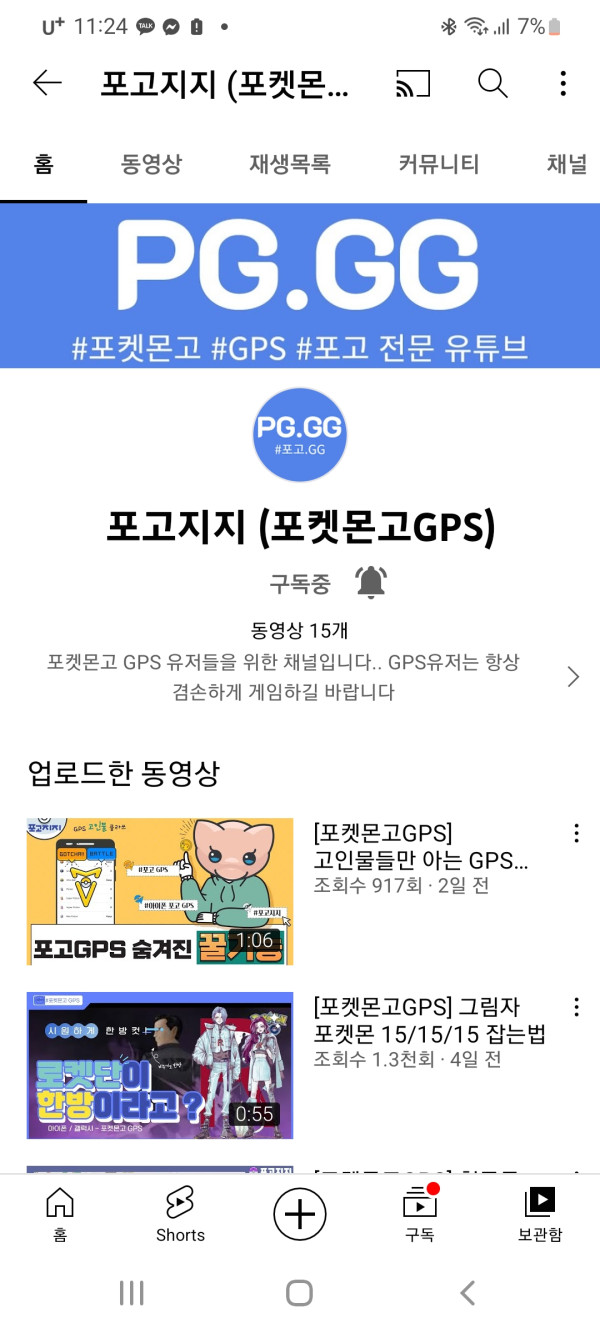The image size is (600, 1333).
Task: Open the 커뮤니티 tab
Action: coord(438,165)
